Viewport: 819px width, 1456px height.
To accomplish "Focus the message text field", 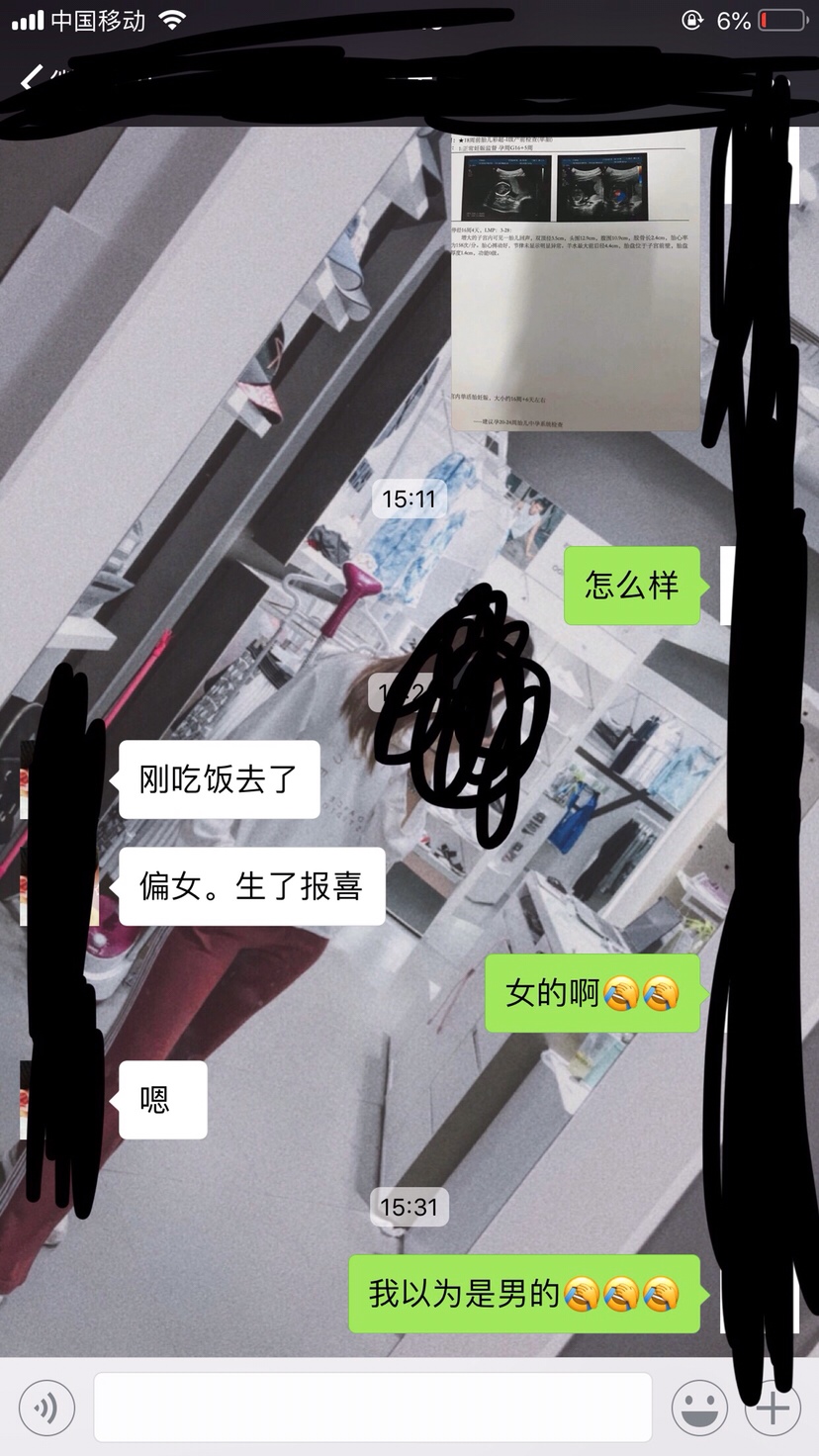I will pyautogui.click(x=372, y=1407).
